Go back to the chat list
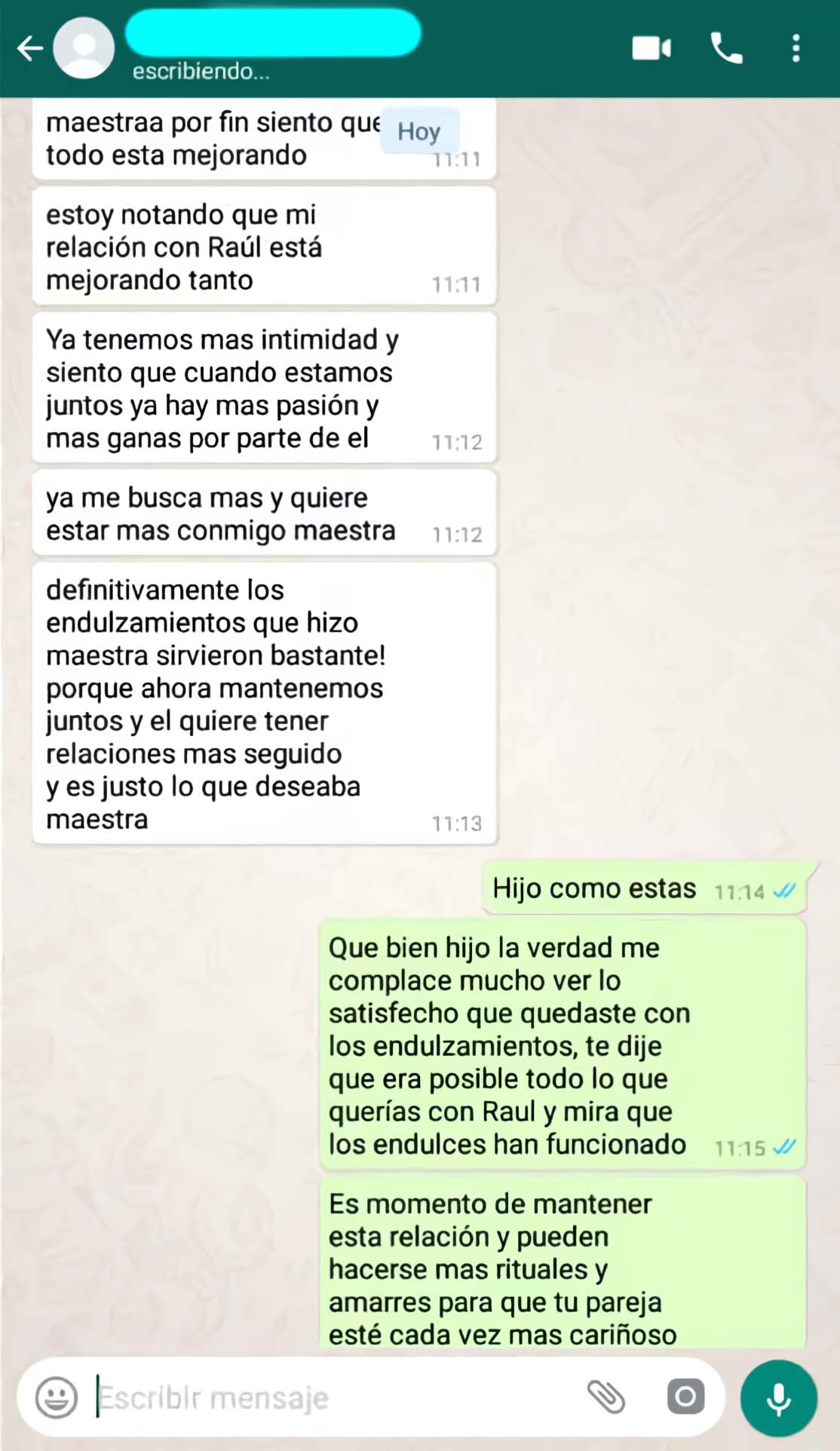 click(x=30, y=48)
